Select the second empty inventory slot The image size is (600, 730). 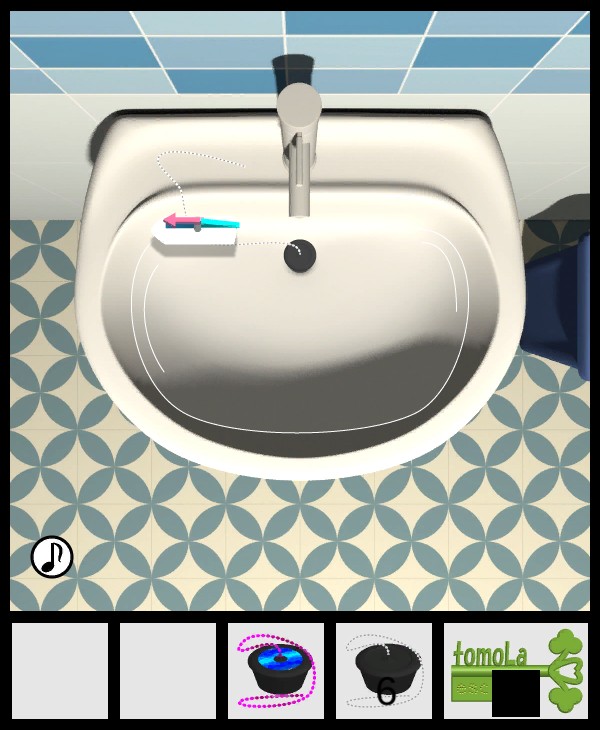(168, 670)
